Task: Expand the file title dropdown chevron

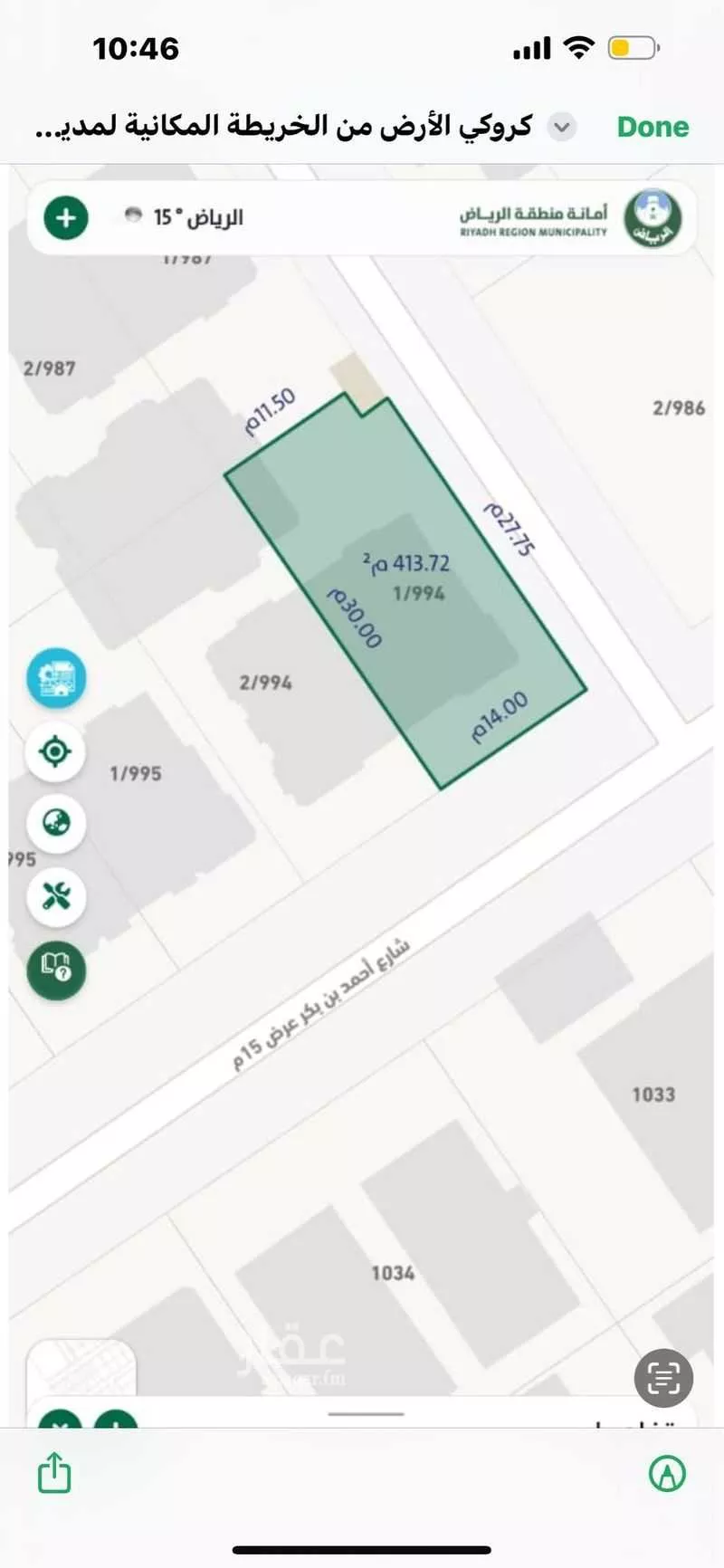Action: click(562, 127)
